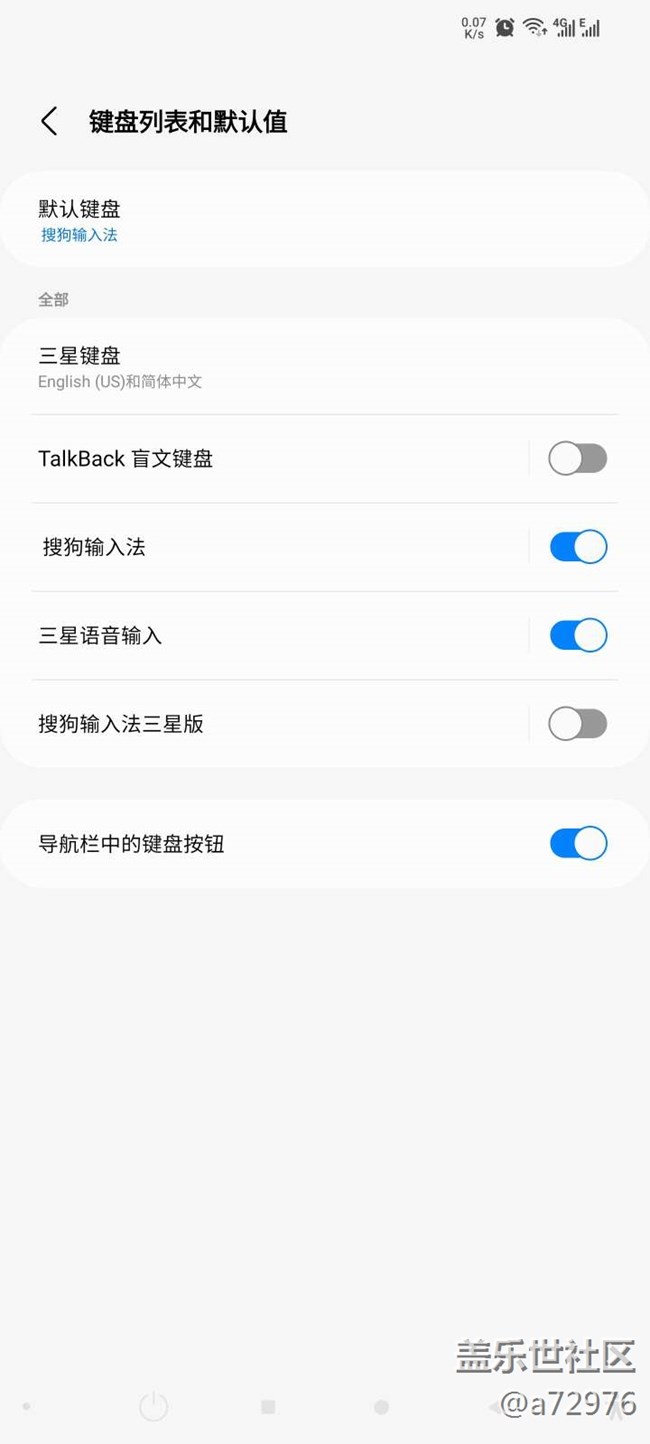Open 三星键盘 settings
This screenshot has width=650, height=1444.
(x=324, y=367)
